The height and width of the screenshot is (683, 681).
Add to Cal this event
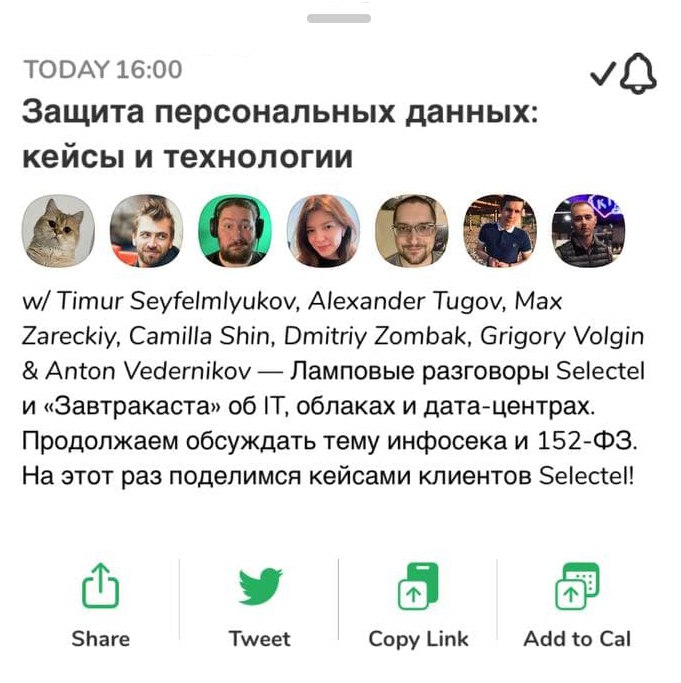[577, 605]
